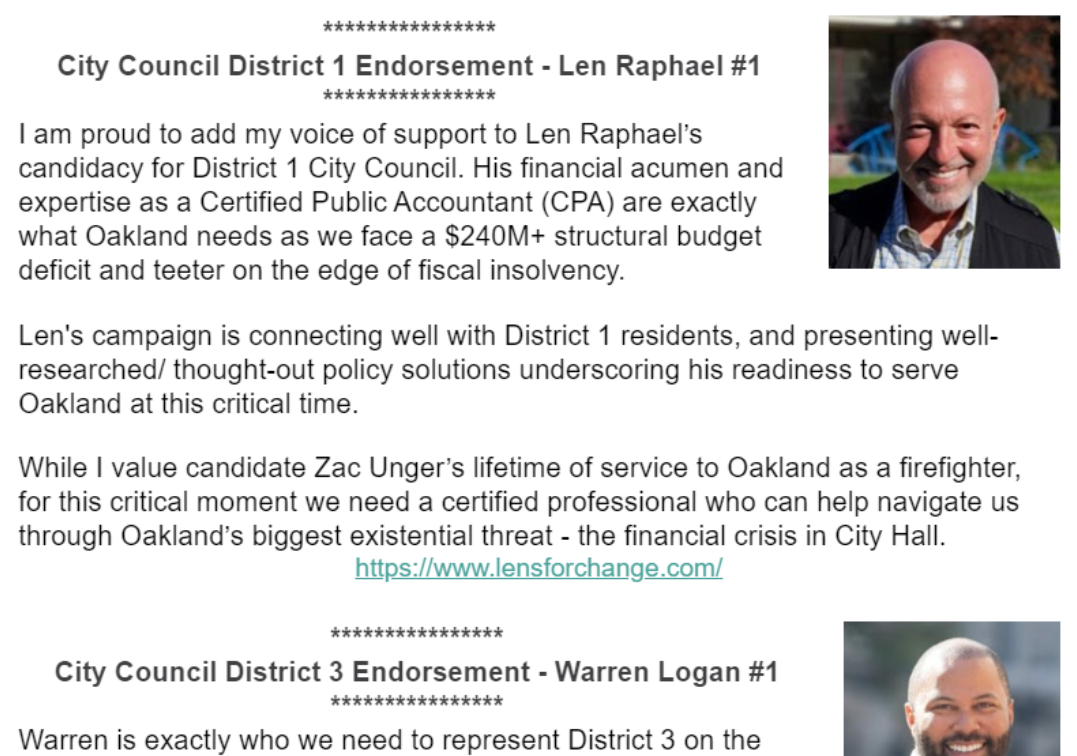Open the lensforchange.com campaign link

pos(538,568)
